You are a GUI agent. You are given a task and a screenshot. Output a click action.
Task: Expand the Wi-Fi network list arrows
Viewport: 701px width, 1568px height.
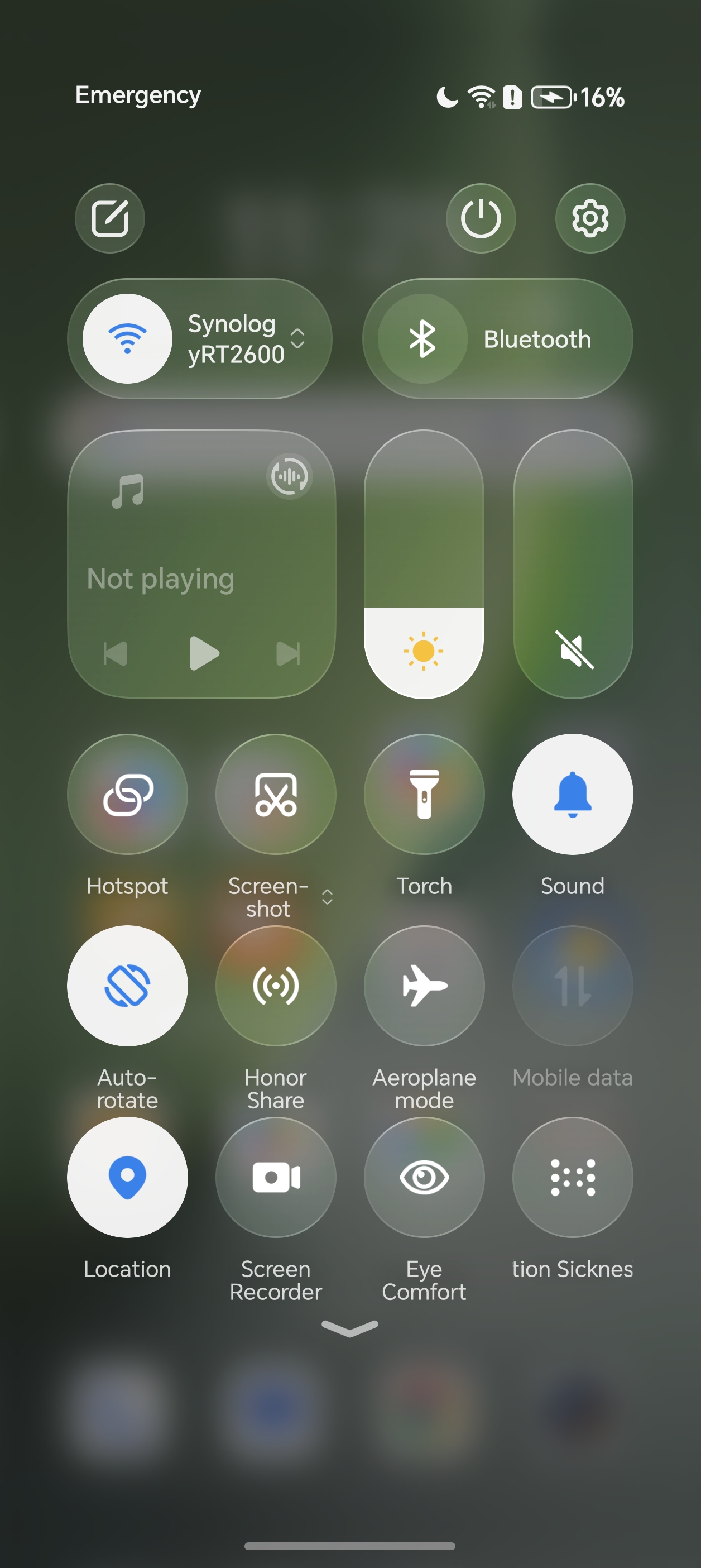coord(297,338)
